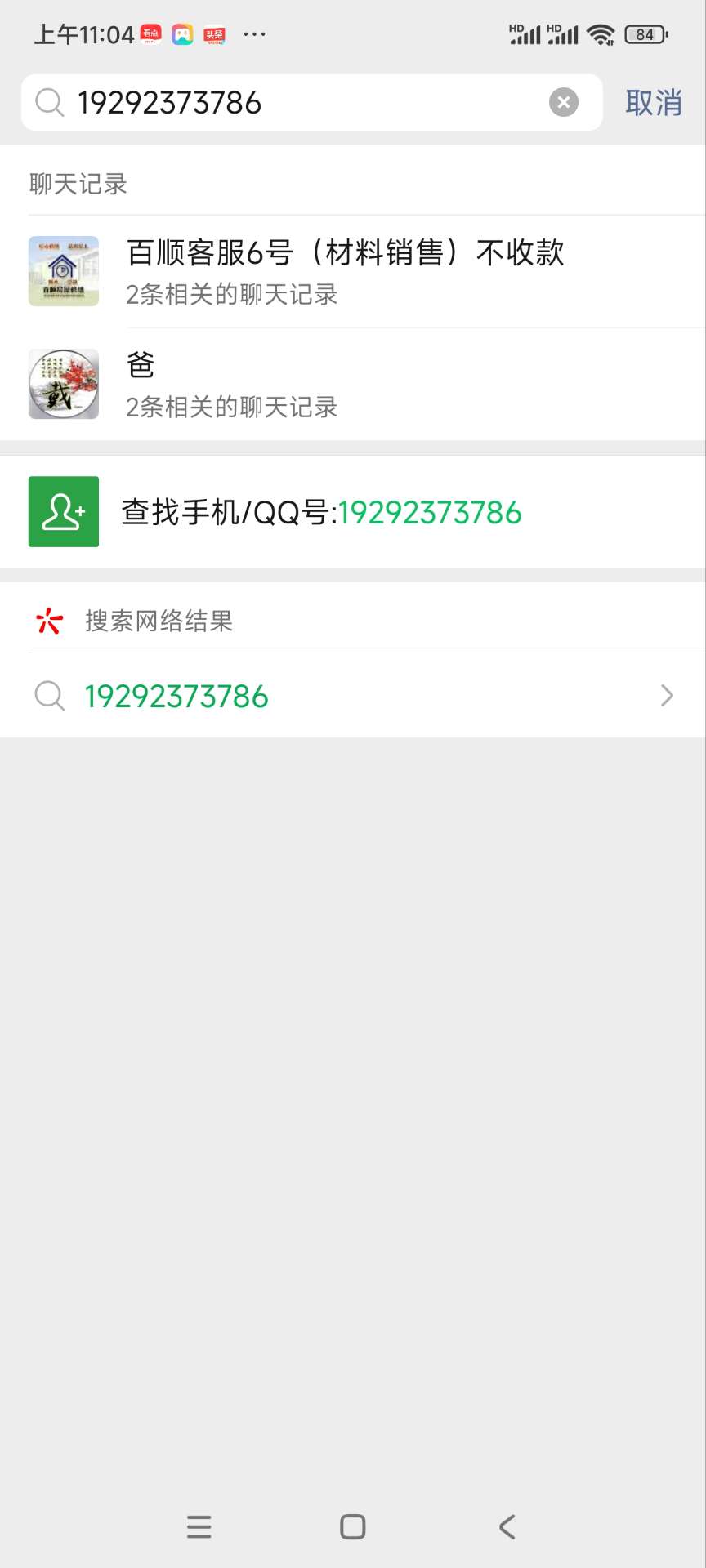Viewport: 706px width, 1568px height.
Task: Clear the search text with the X icon
Action: [x=563, y=103]
